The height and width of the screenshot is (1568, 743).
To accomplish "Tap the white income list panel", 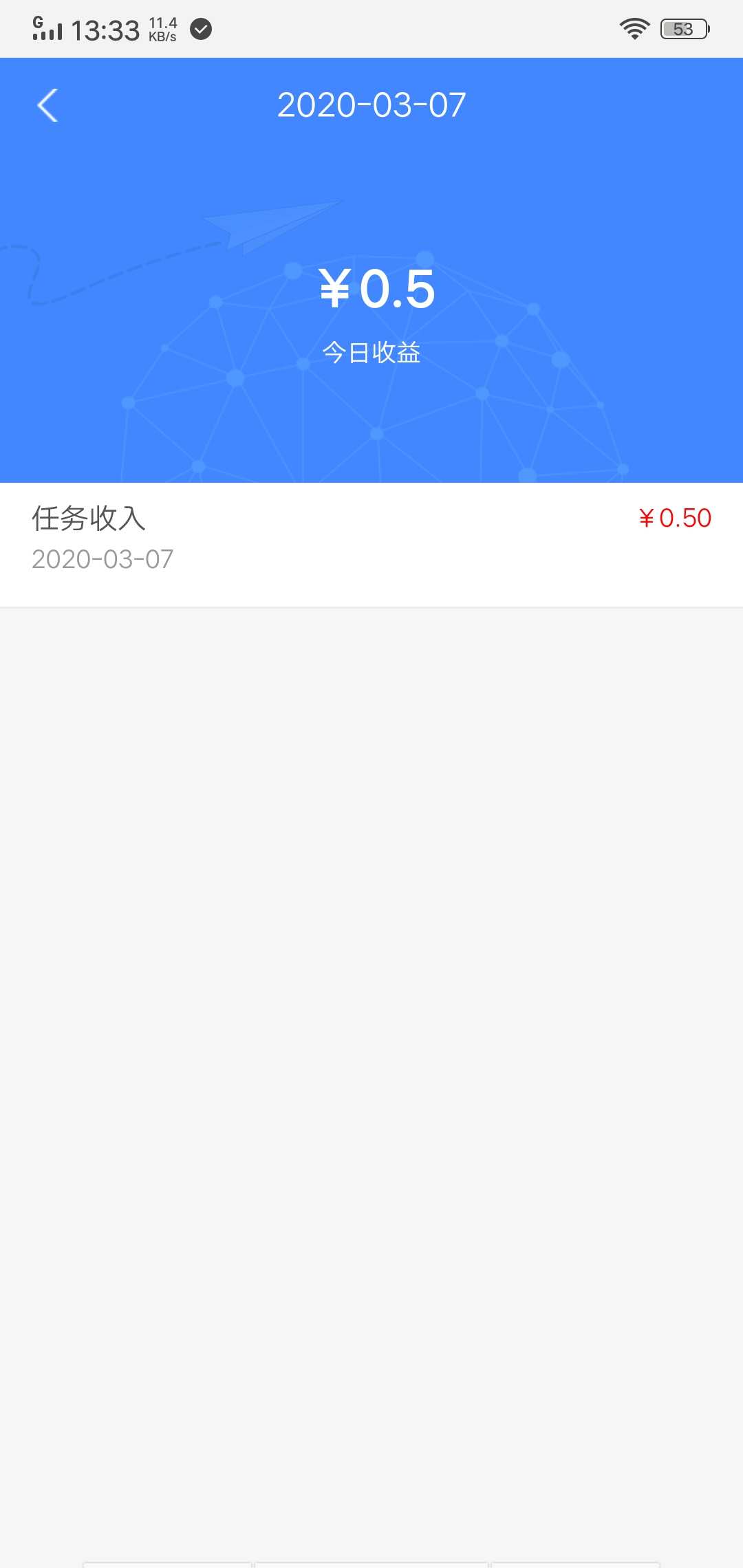I will (x=371, y=543).
